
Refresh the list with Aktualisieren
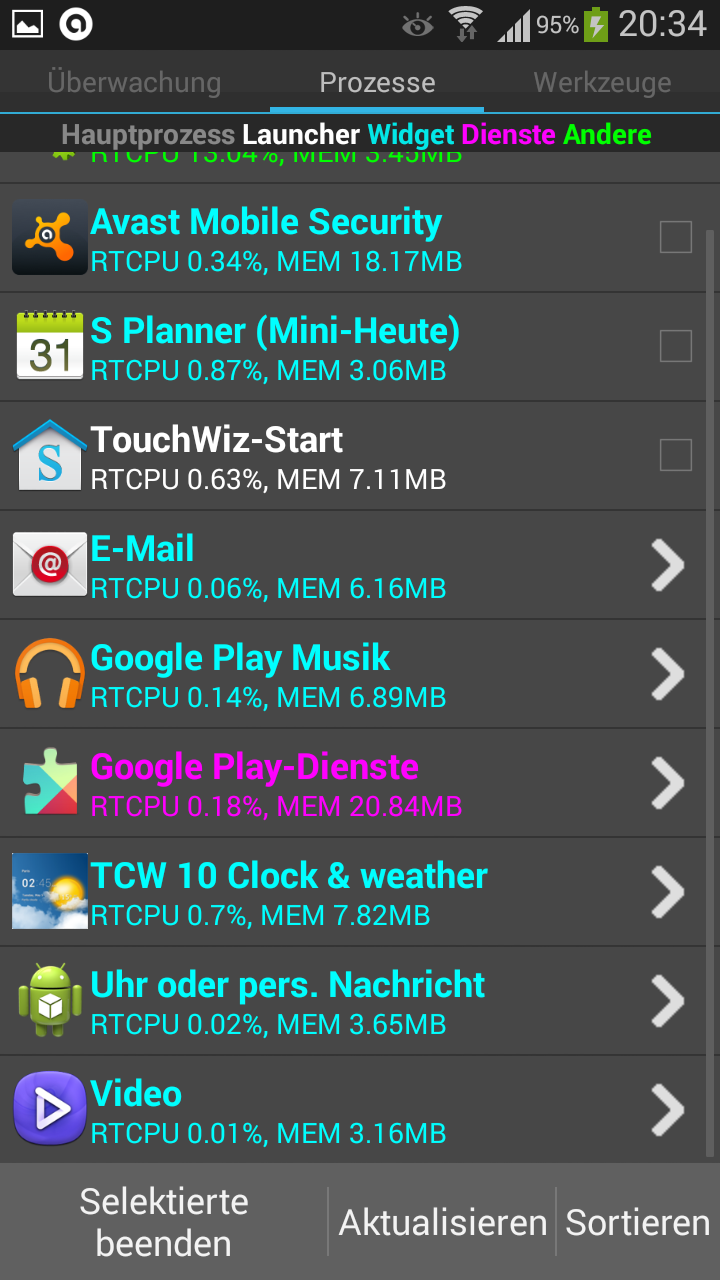click(442, 1222)
